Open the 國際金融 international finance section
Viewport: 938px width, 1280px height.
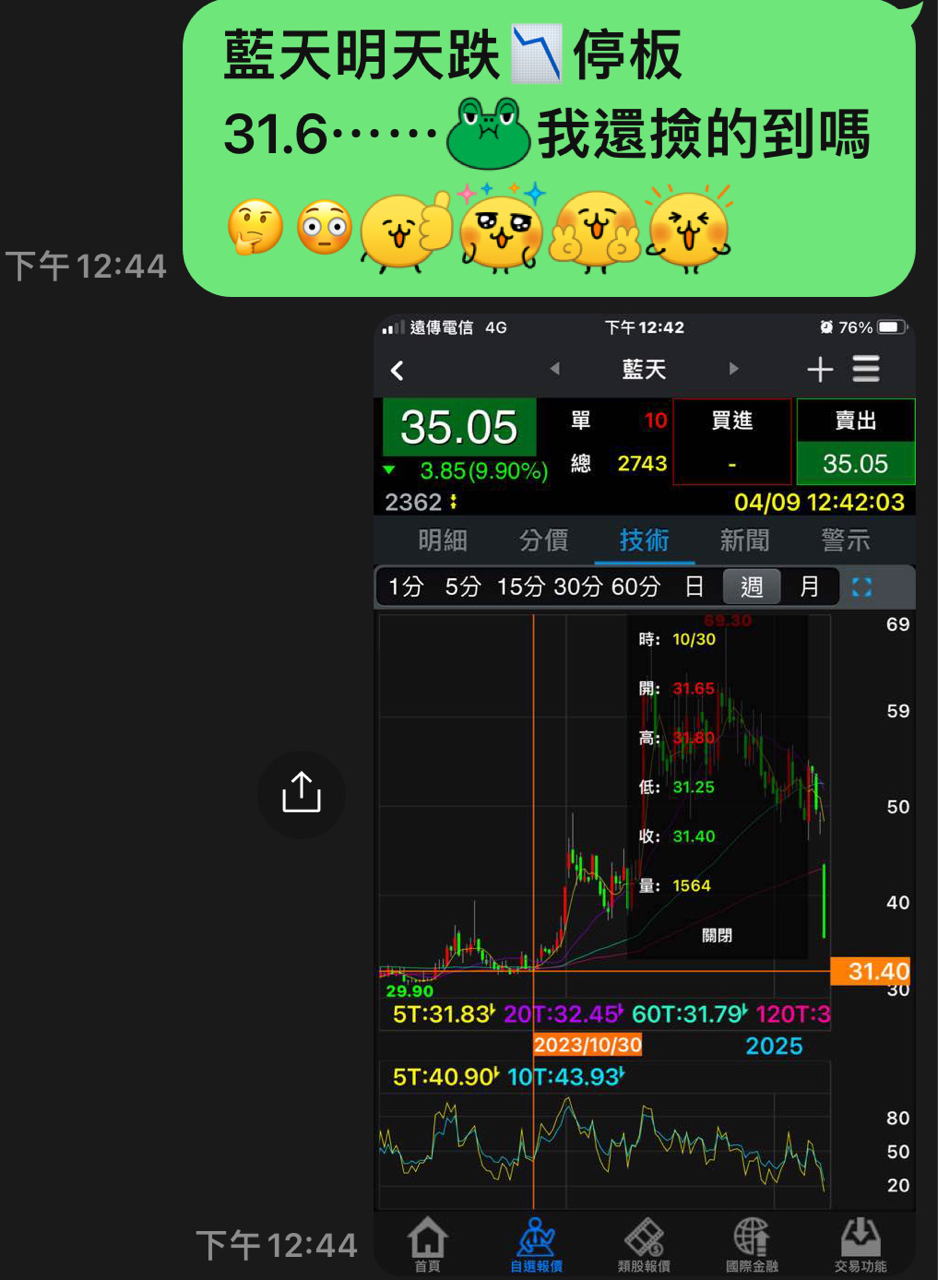point(753,1243)
